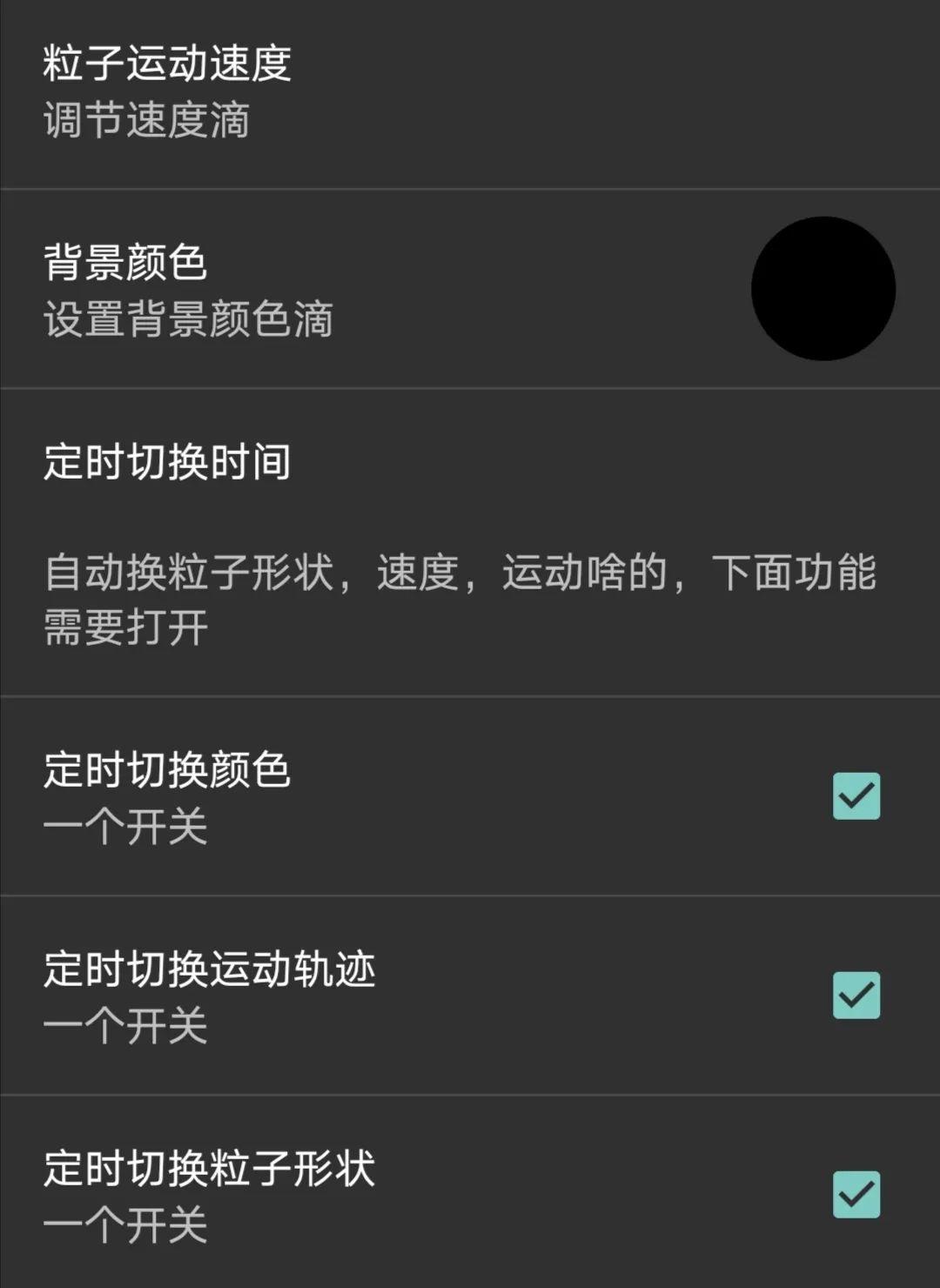Toggle off the 定时切换粒子形状 checkbox
This screenshot has height=1288, width=940.
tap(856, 1194)
